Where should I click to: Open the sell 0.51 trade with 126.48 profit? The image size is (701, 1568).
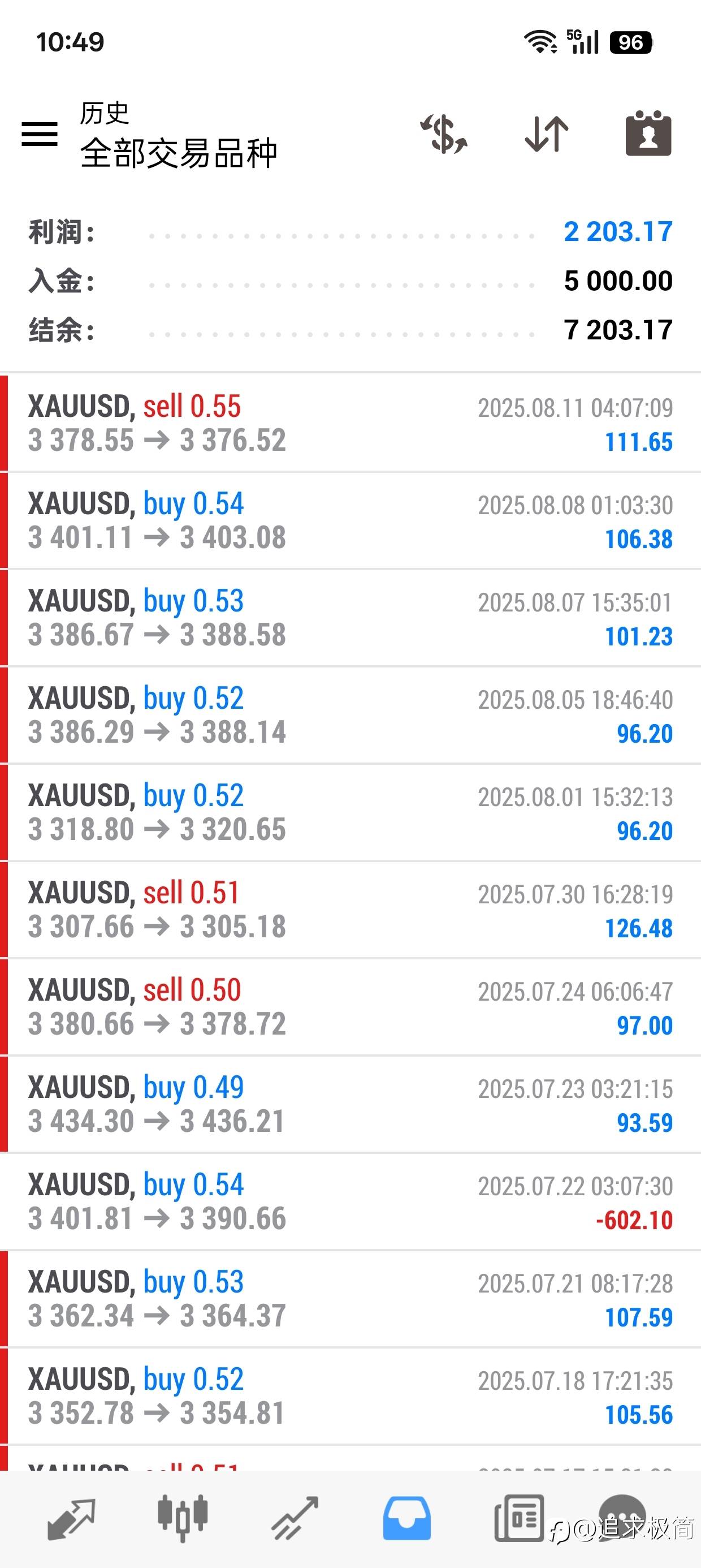coord(350,910)
